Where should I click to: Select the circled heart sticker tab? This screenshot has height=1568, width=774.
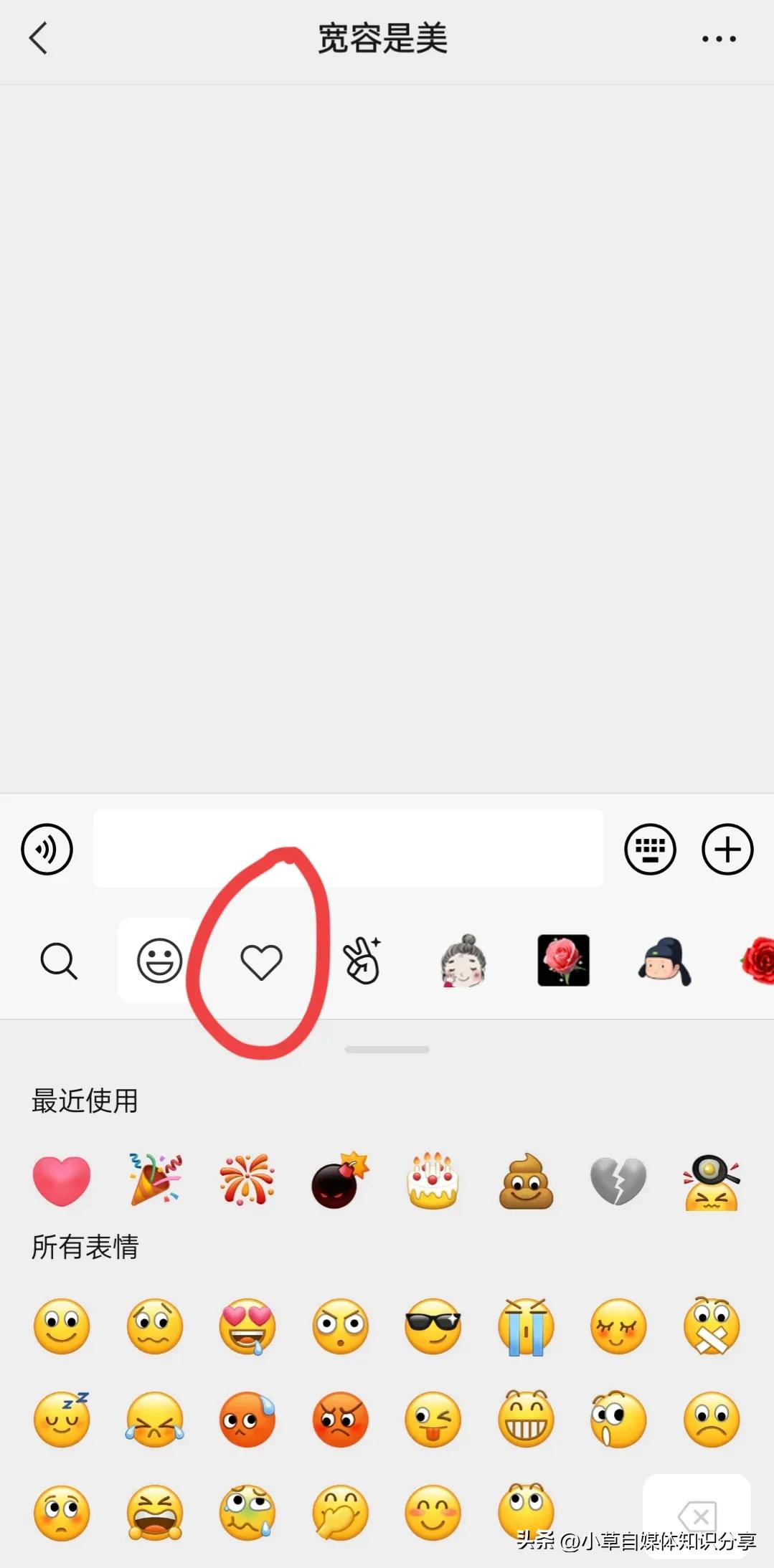(261, 961)
